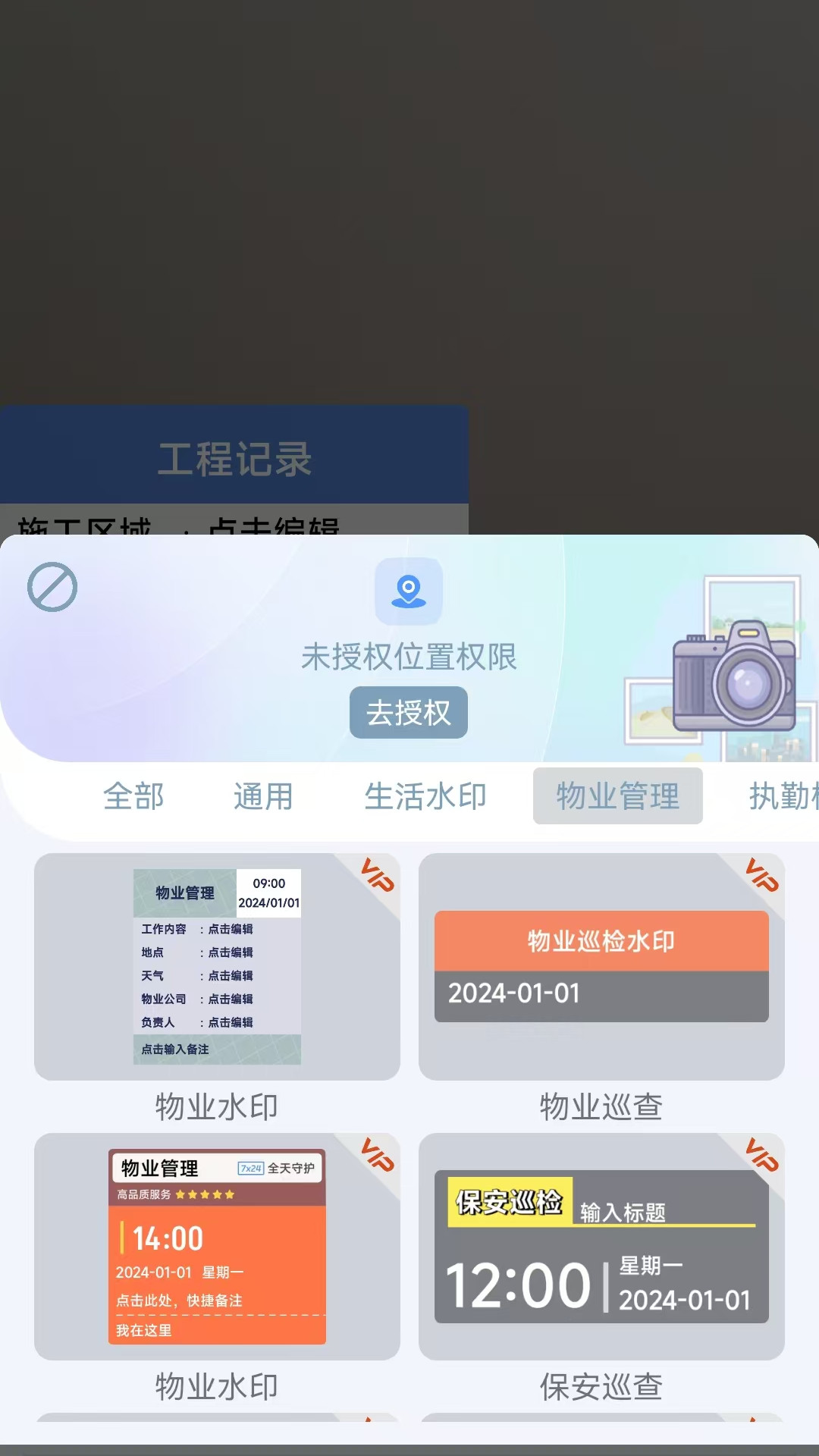
Task: Select the 物业管理 tab
Action: (617, 796)
